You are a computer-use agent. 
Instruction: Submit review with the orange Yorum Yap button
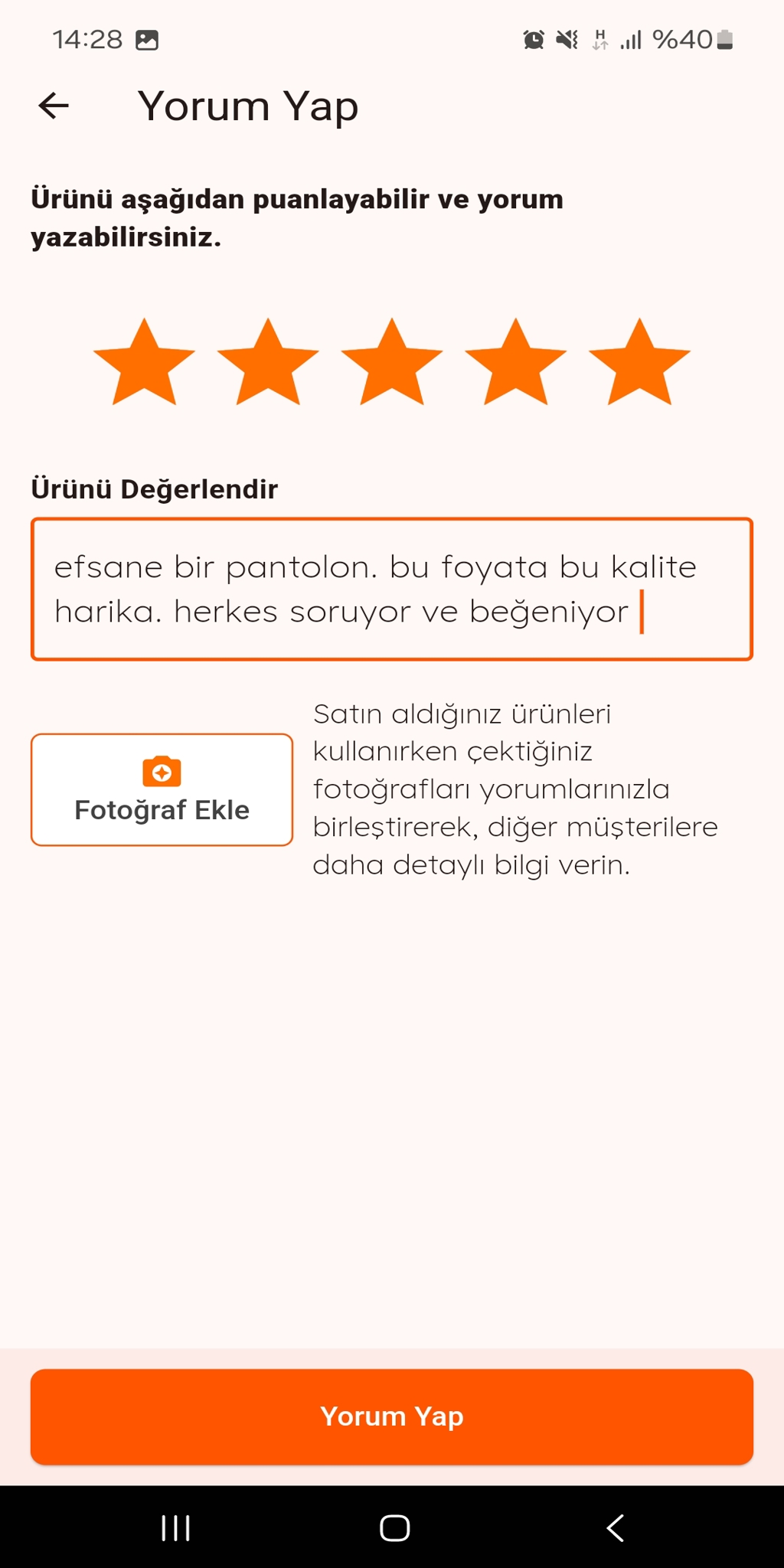click(x=391, y=1416)
